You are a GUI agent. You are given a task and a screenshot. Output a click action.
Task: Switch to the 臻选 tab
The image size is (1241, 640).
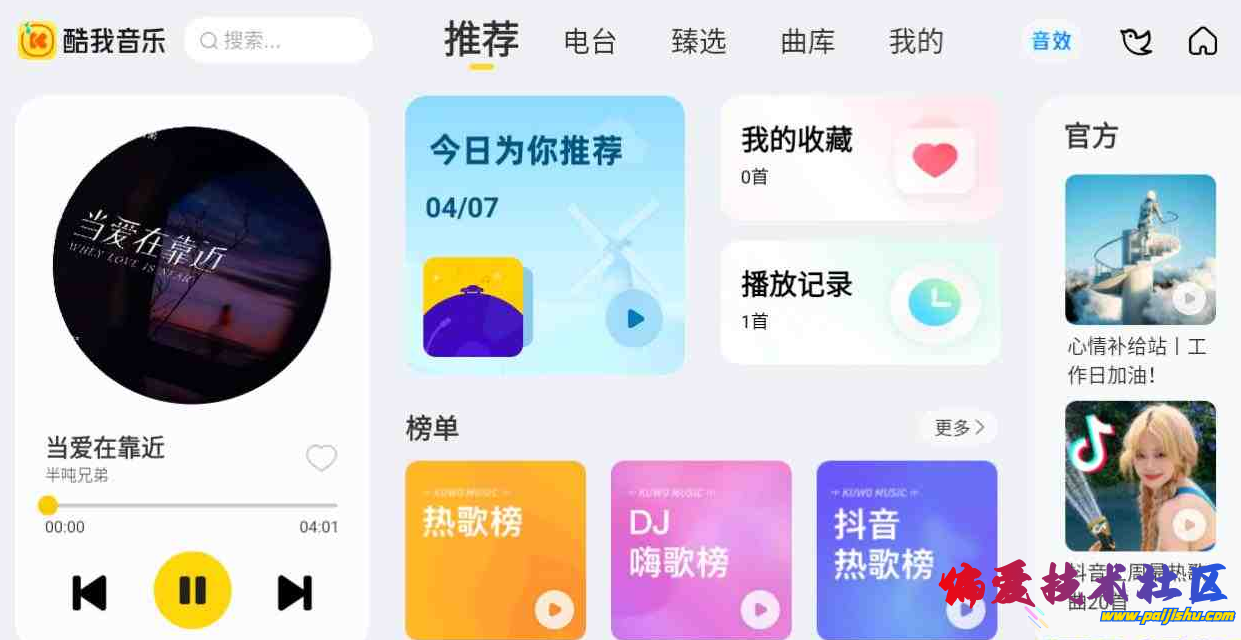[x=699, y=42]
